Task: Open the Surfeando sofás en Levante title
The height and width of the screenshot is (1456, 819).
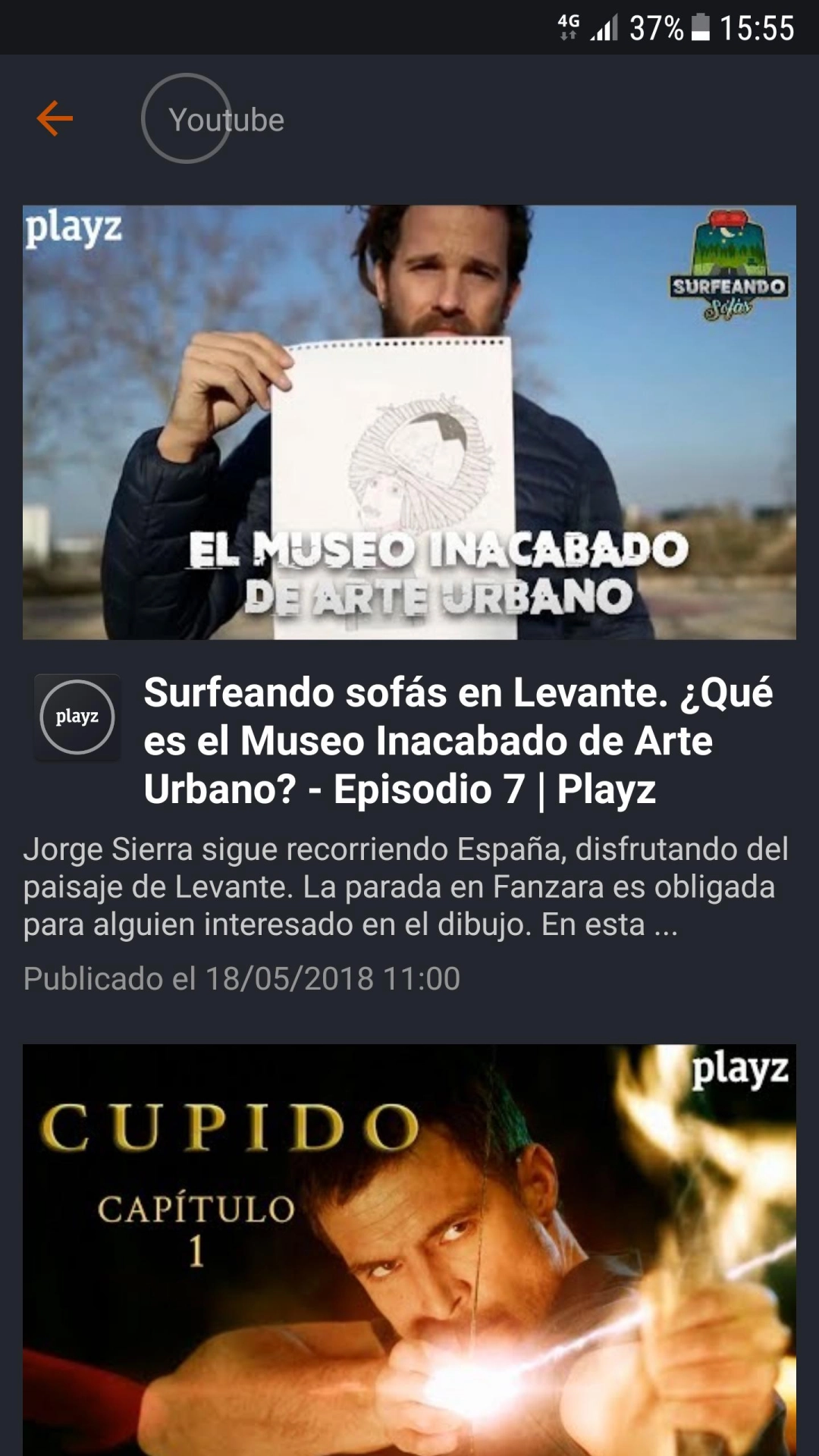Action: pos(458,741)
